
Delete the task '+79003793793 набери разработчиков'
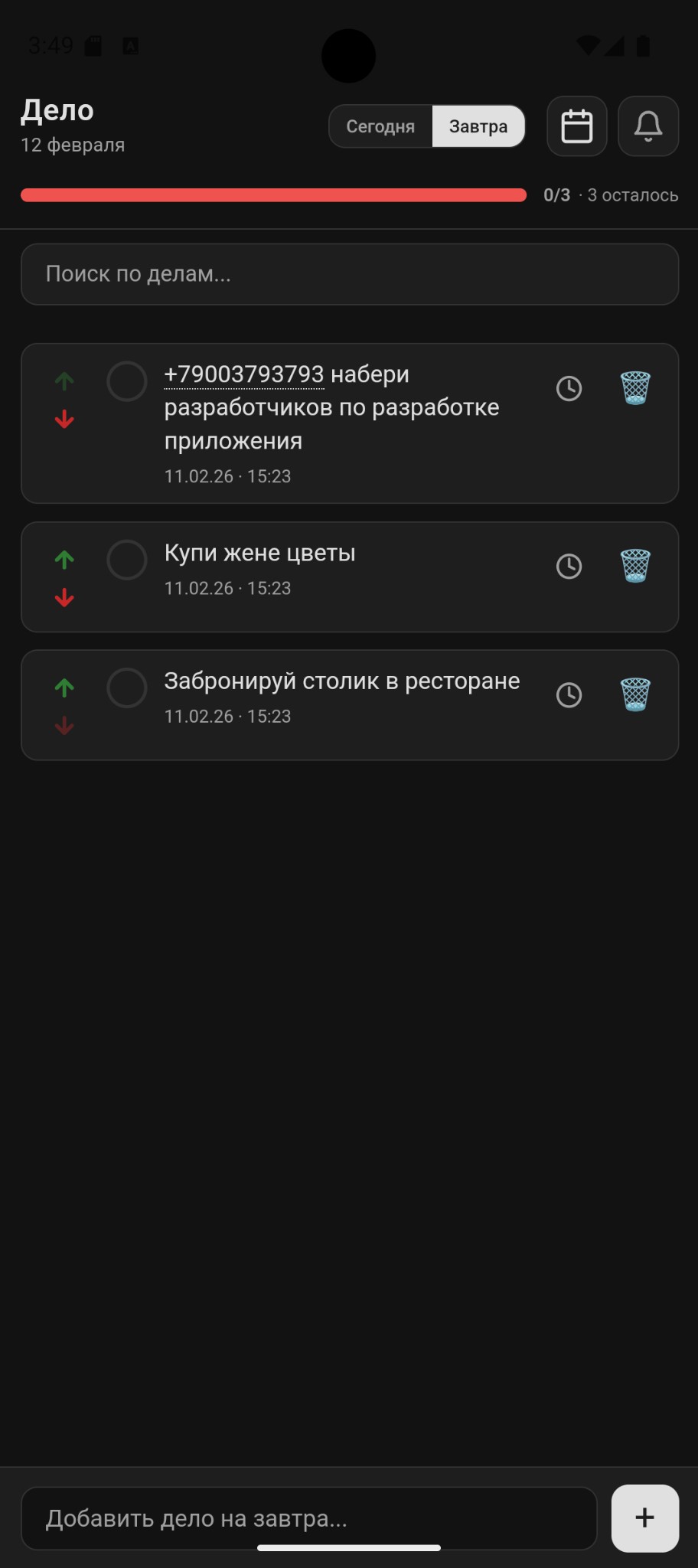(x=635, y=388)
